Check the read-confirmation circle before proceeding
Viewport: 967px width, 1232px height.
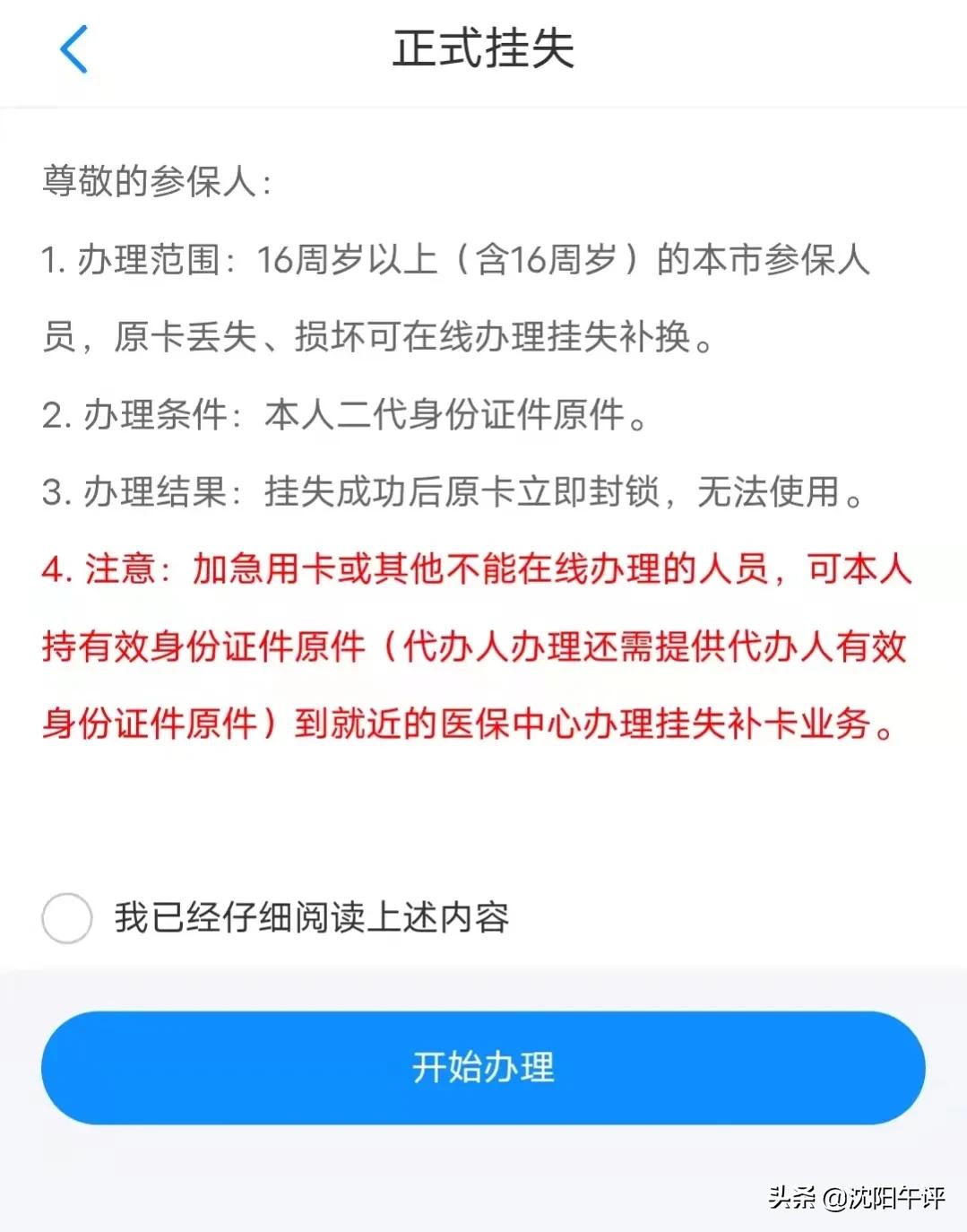click(66, 917)
